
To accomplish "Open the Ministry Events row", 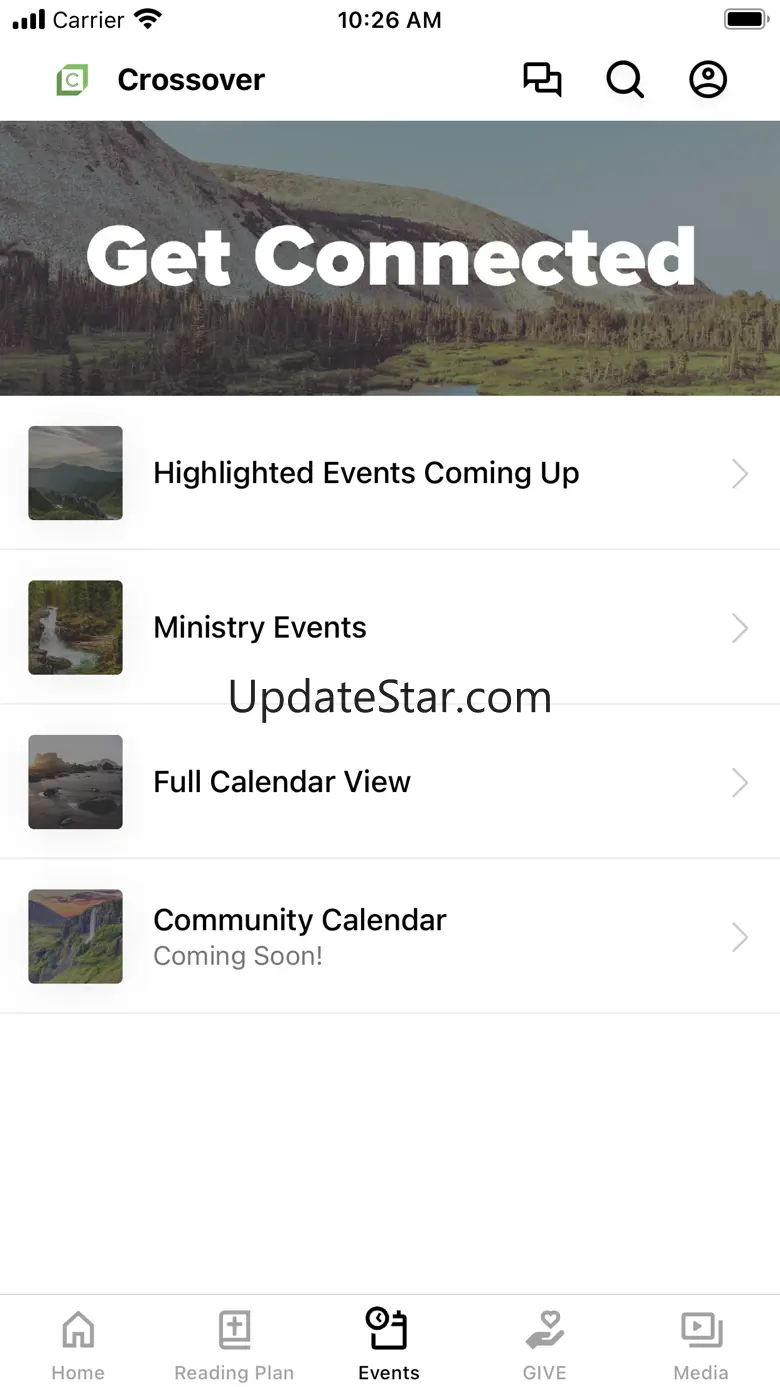I will [x=390, y=627].
